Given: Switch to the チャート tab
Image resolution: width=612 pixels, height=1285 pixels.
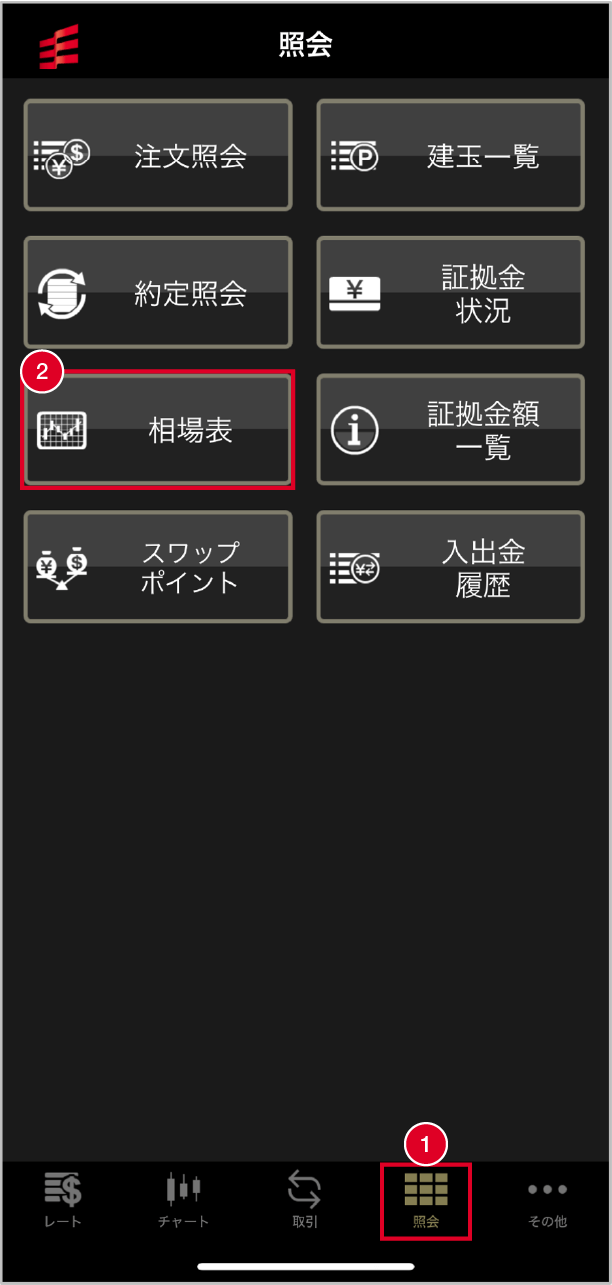Looking at the screenshot, I should coord(183,1200).
